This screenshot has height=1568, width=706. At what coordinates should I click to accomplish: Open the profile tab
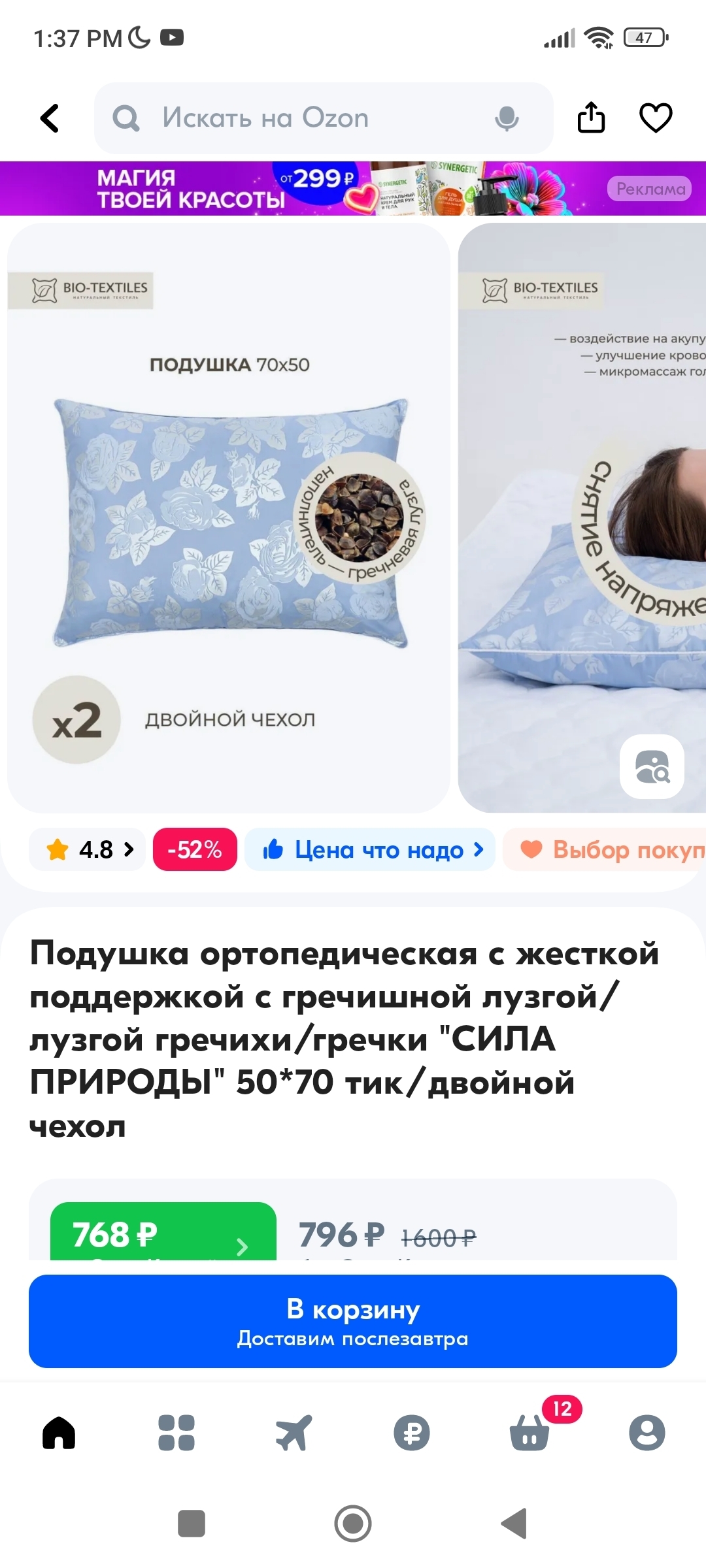click(x=647, y=1433)
